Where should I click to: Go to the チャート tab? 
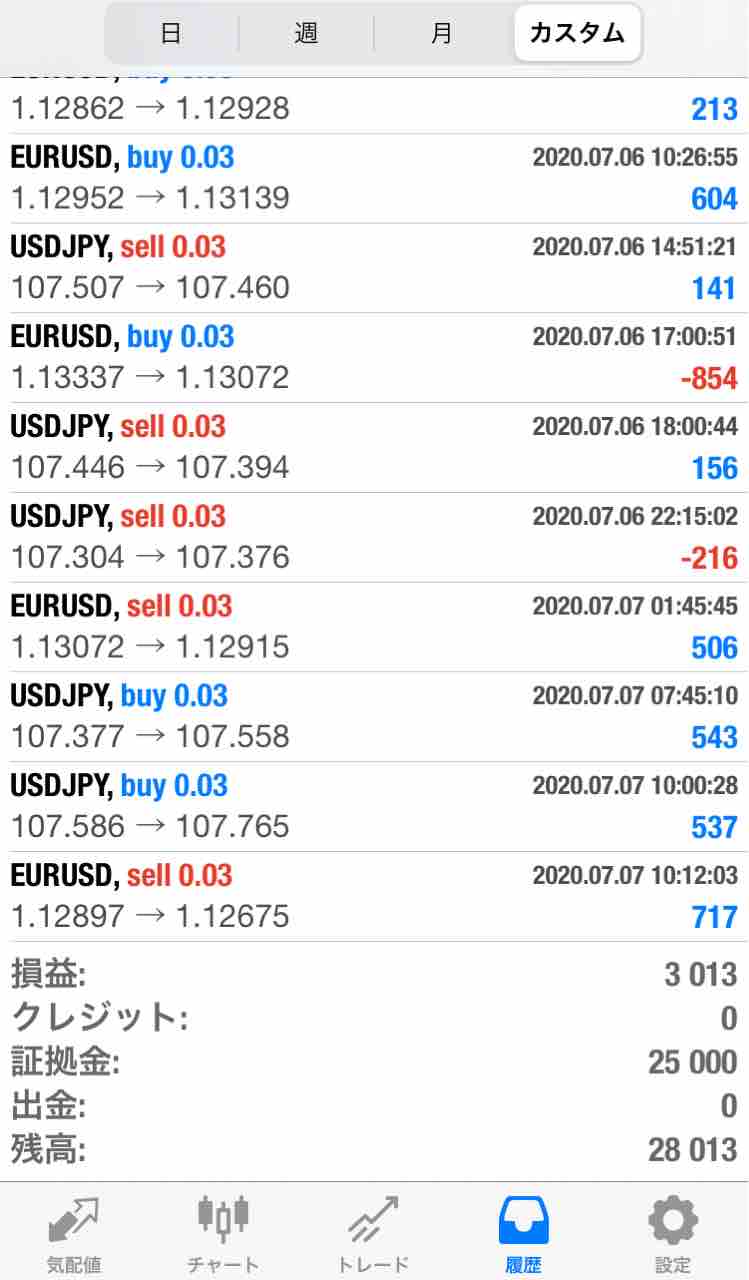(x=221, y=1232)
